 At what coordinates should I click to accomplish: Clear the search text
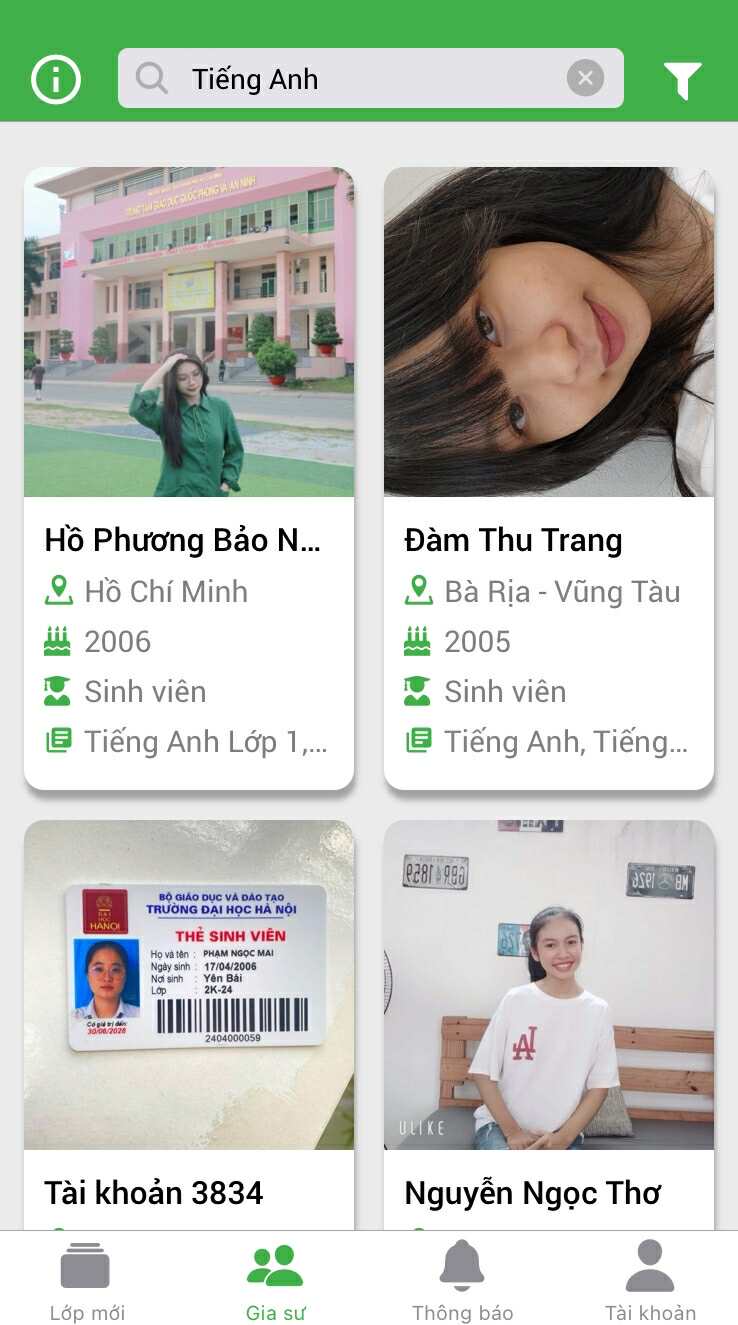[585, 78]
